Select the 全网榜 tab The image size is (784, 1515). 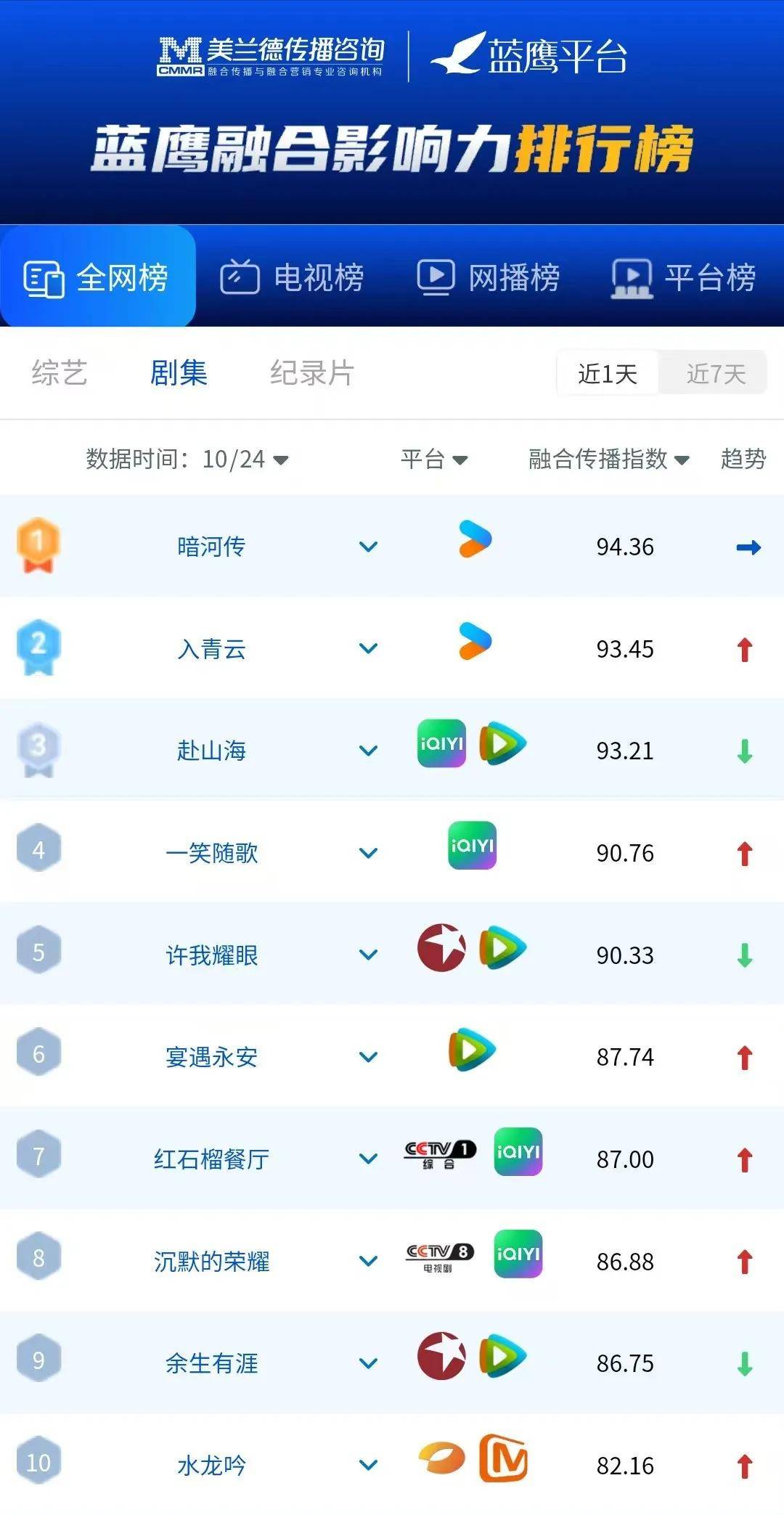point(97,277)
